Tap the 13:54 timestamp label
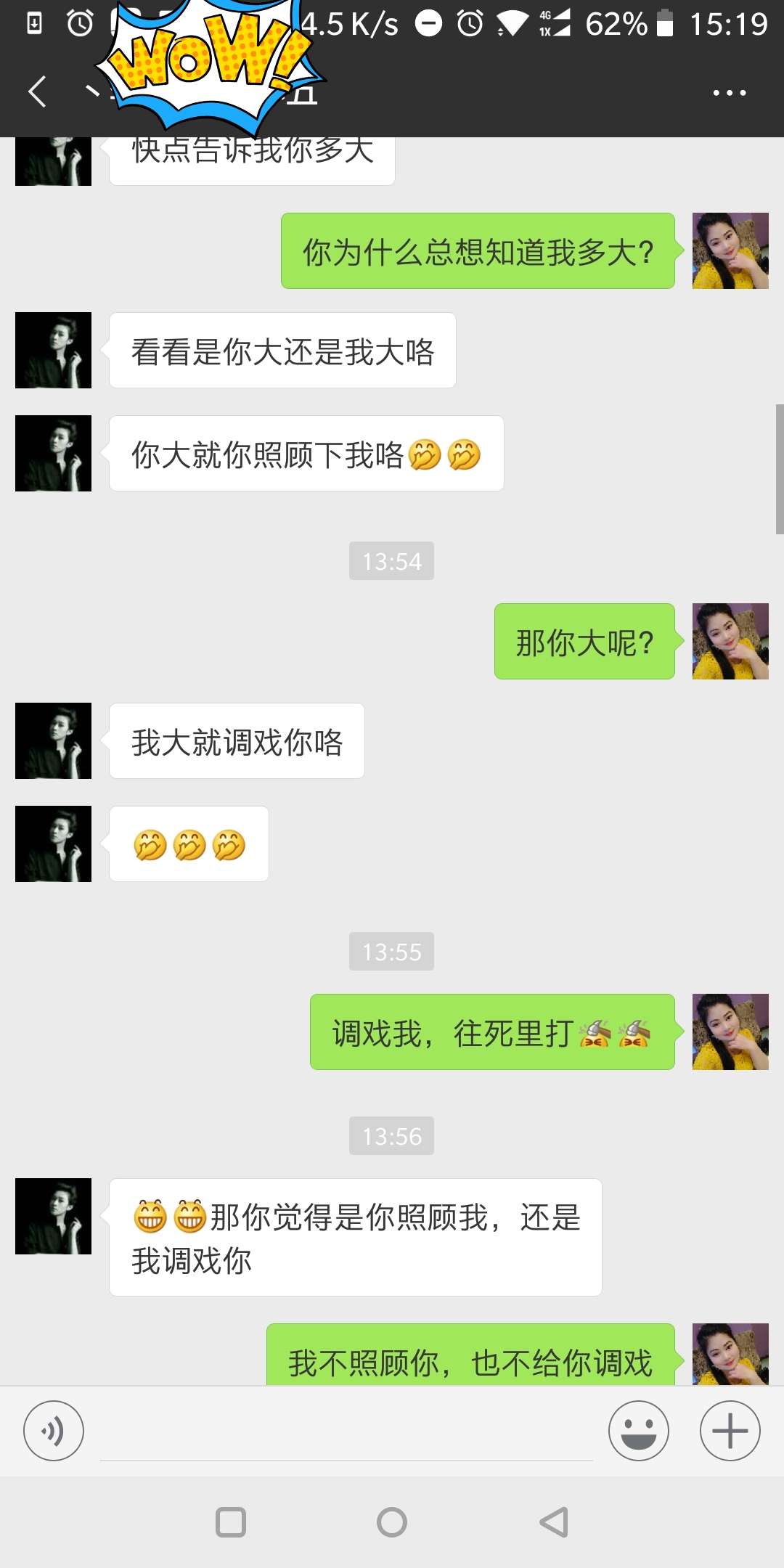The height and width of the screenshot is (1568, 784). point(391,560)
